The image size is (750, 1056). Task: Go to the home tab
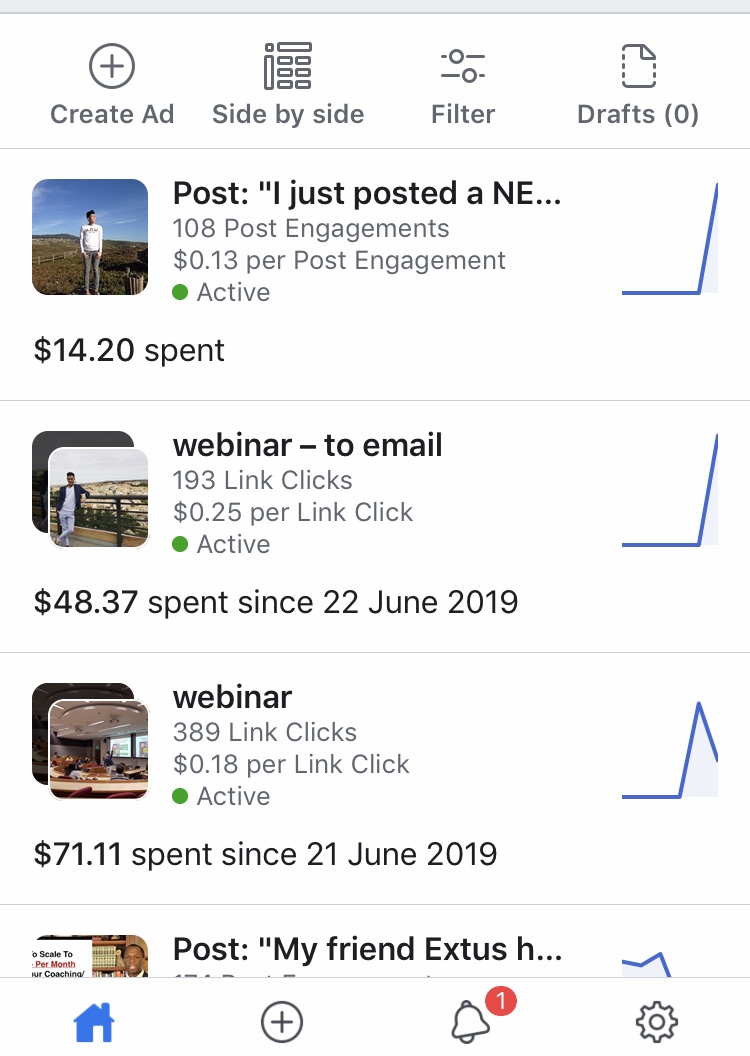pyautogui.click(x=95, y=1021)
